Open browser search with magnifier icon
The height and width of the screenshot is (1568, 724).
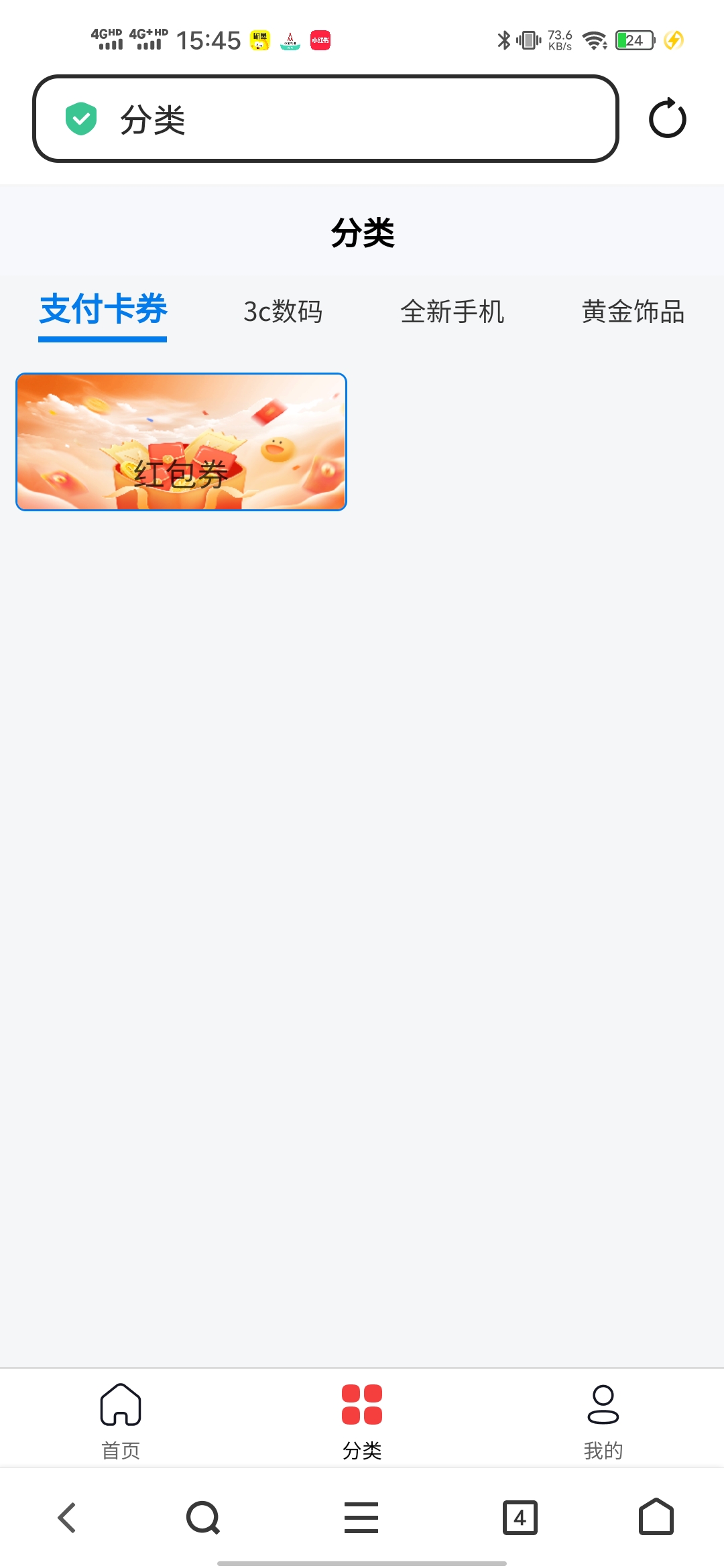[x=203, y=1518]
